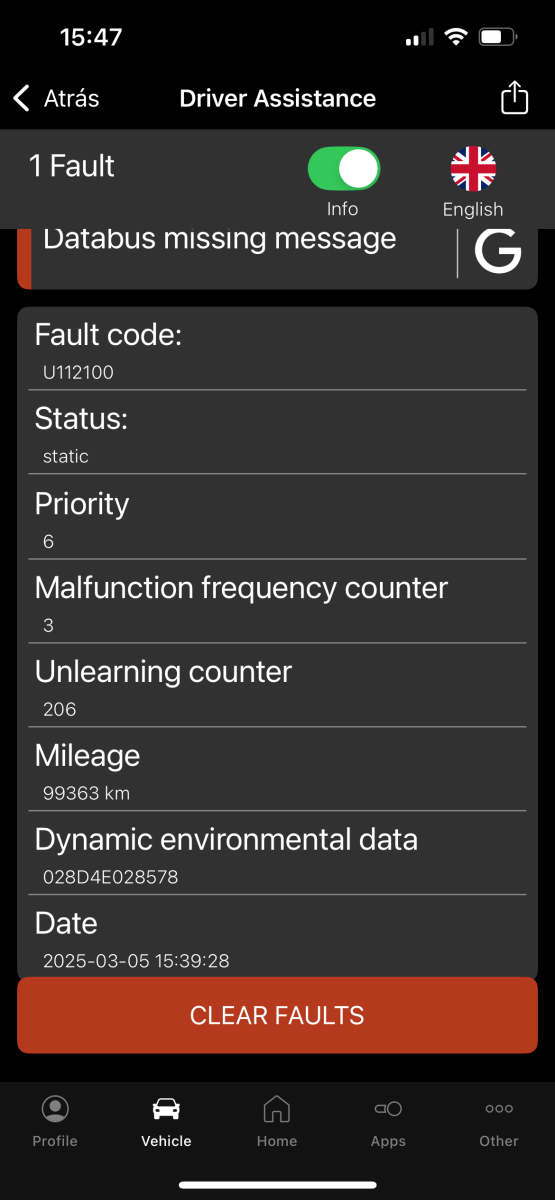555x1200 pixels.
Task: Select the Other tab
Action: coord(499,1121)
